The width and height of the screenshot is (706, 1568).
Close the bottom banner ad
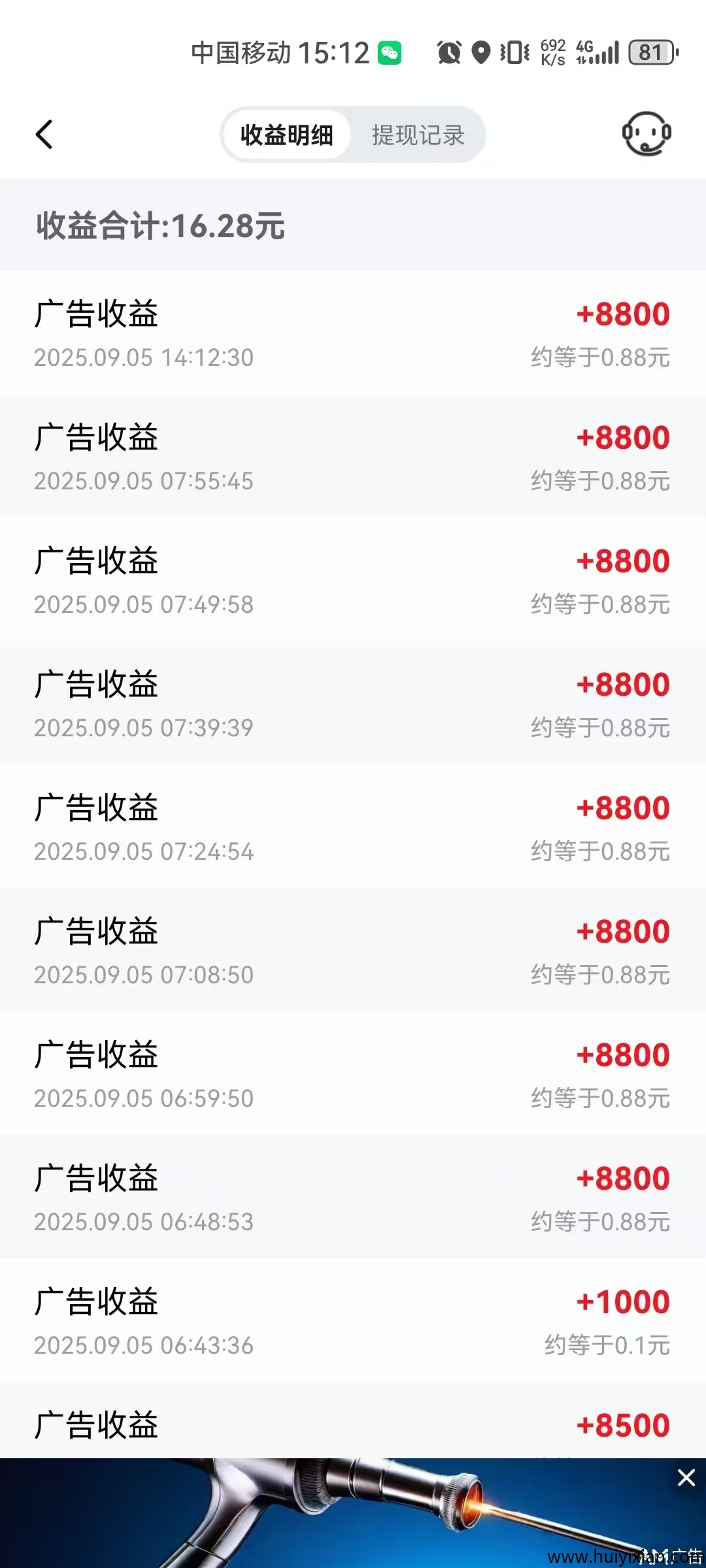[686, 1478]
